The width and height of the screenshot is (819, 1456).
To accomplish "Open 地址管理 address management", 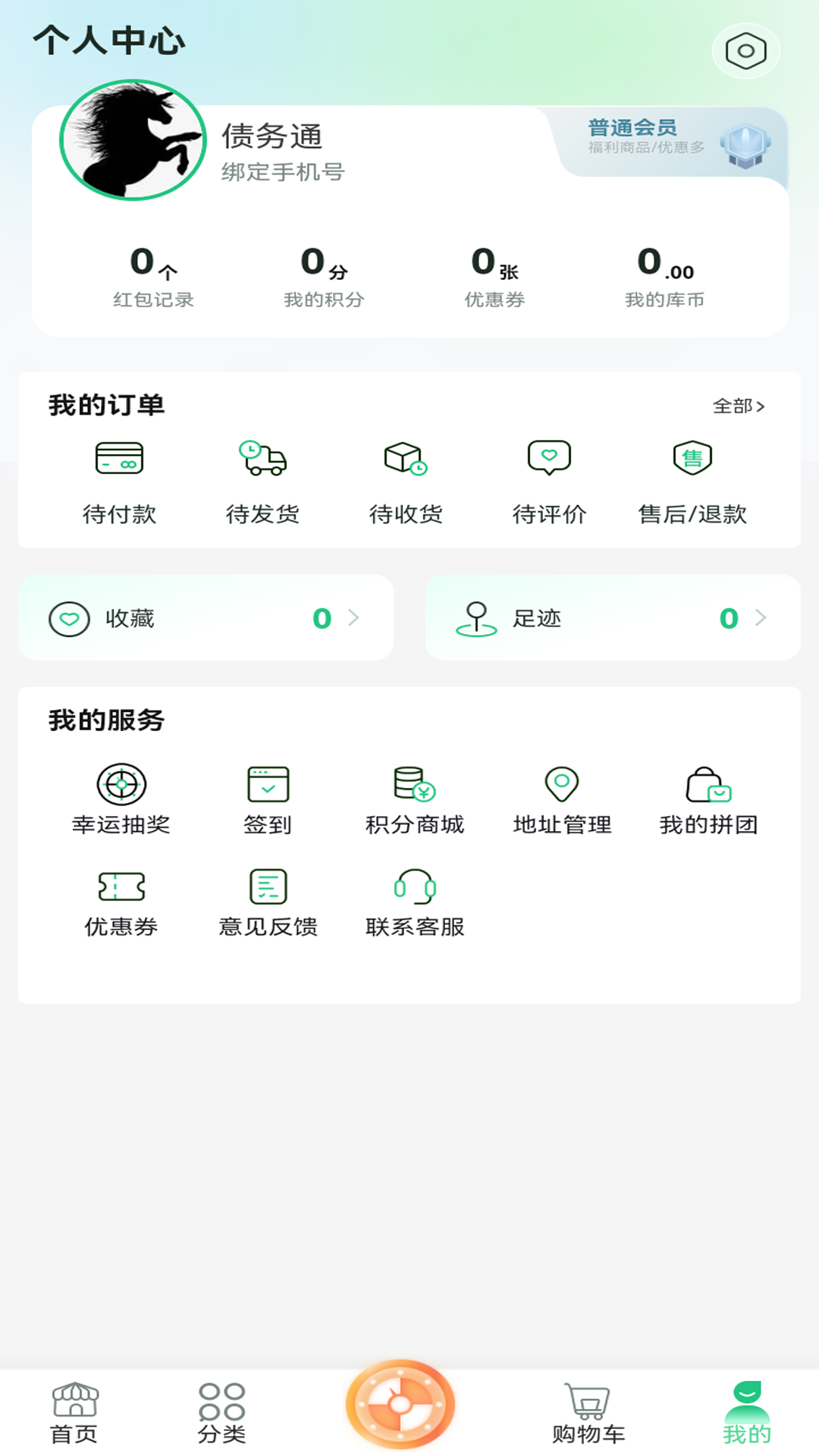I will pyautogui.click(x=561, y=799).
